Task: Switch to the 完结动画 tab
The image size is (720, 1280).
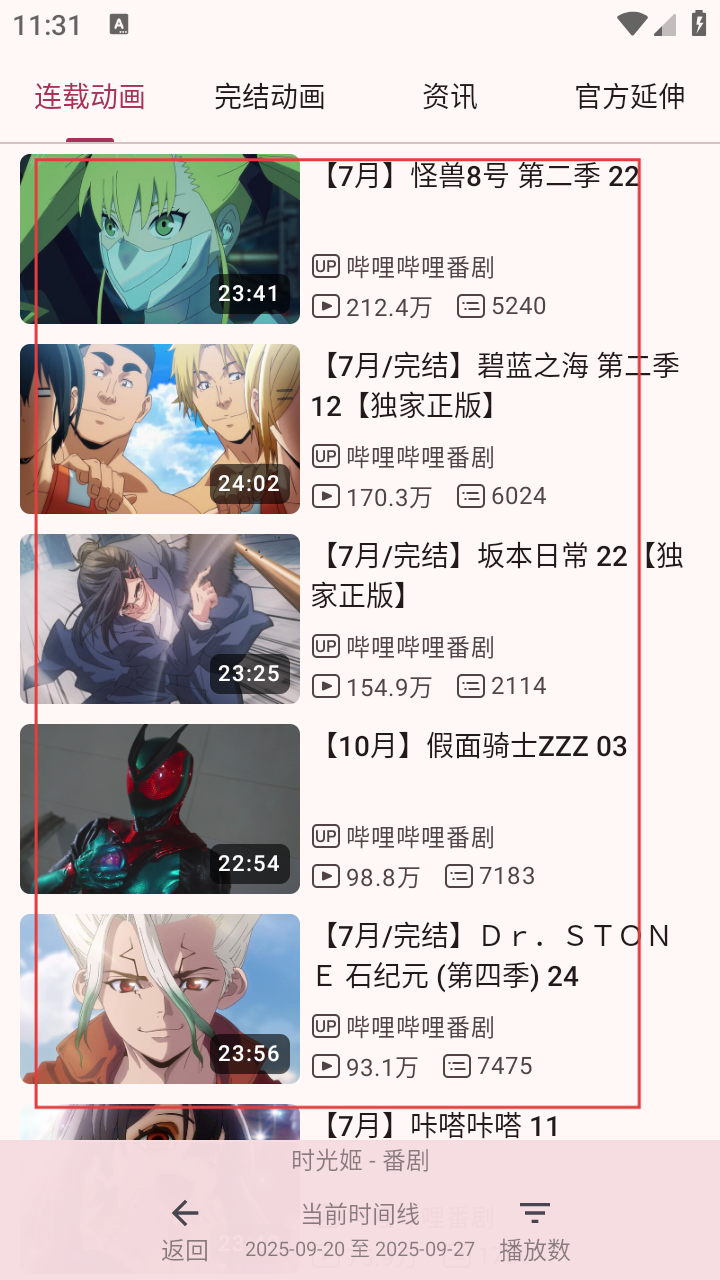Action: coord(269,97)
